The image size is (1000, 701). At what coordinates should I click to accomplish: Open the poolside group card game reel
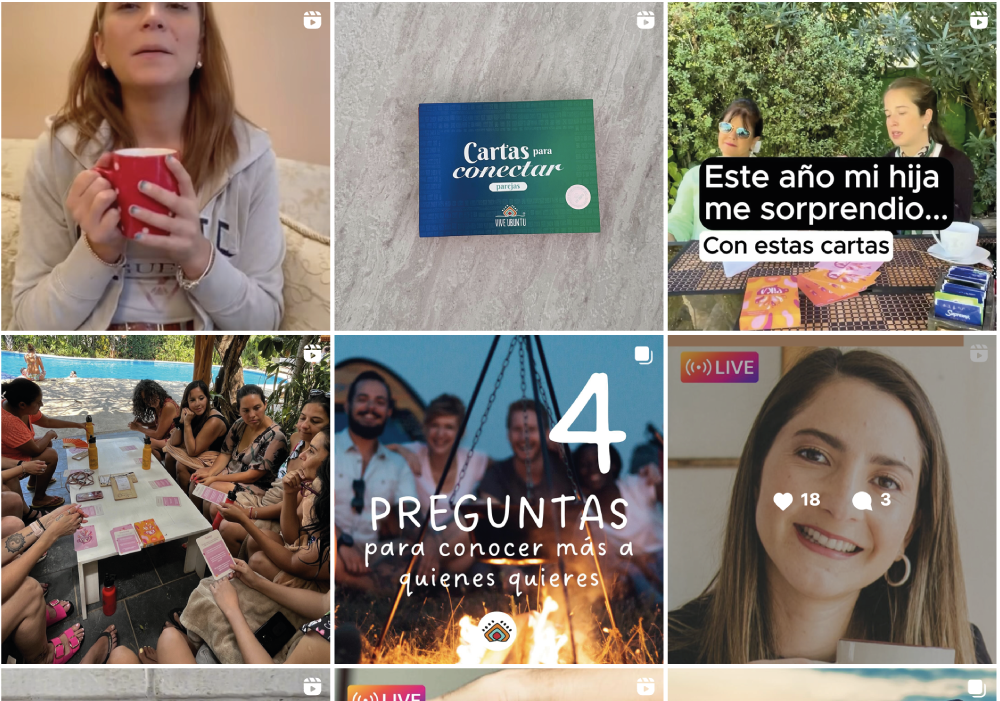(x=165, y=498)
